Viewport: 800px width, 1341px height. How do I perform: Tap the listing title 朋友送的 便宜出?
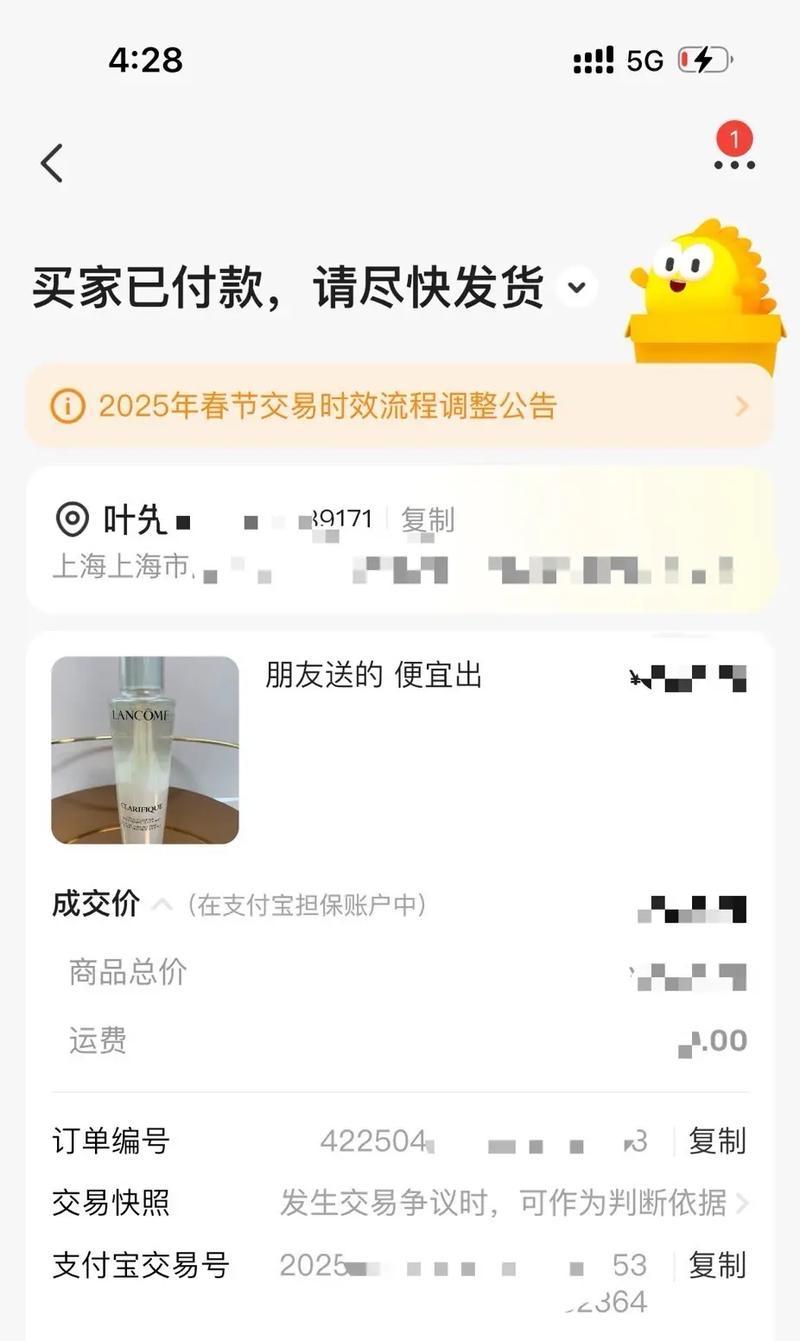point(375,676)
